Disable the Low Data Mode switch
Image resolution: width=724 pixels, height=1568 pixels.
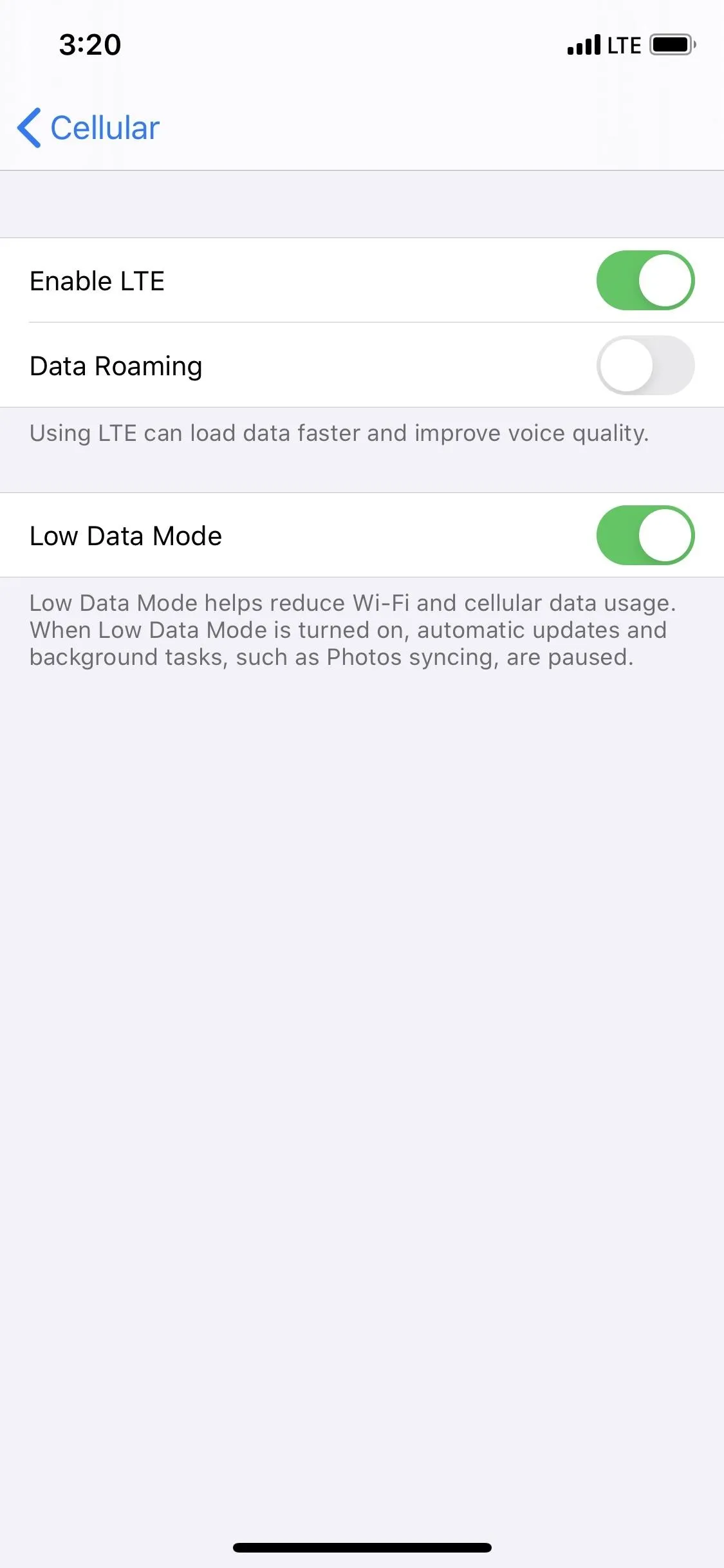tap(645, 536)
